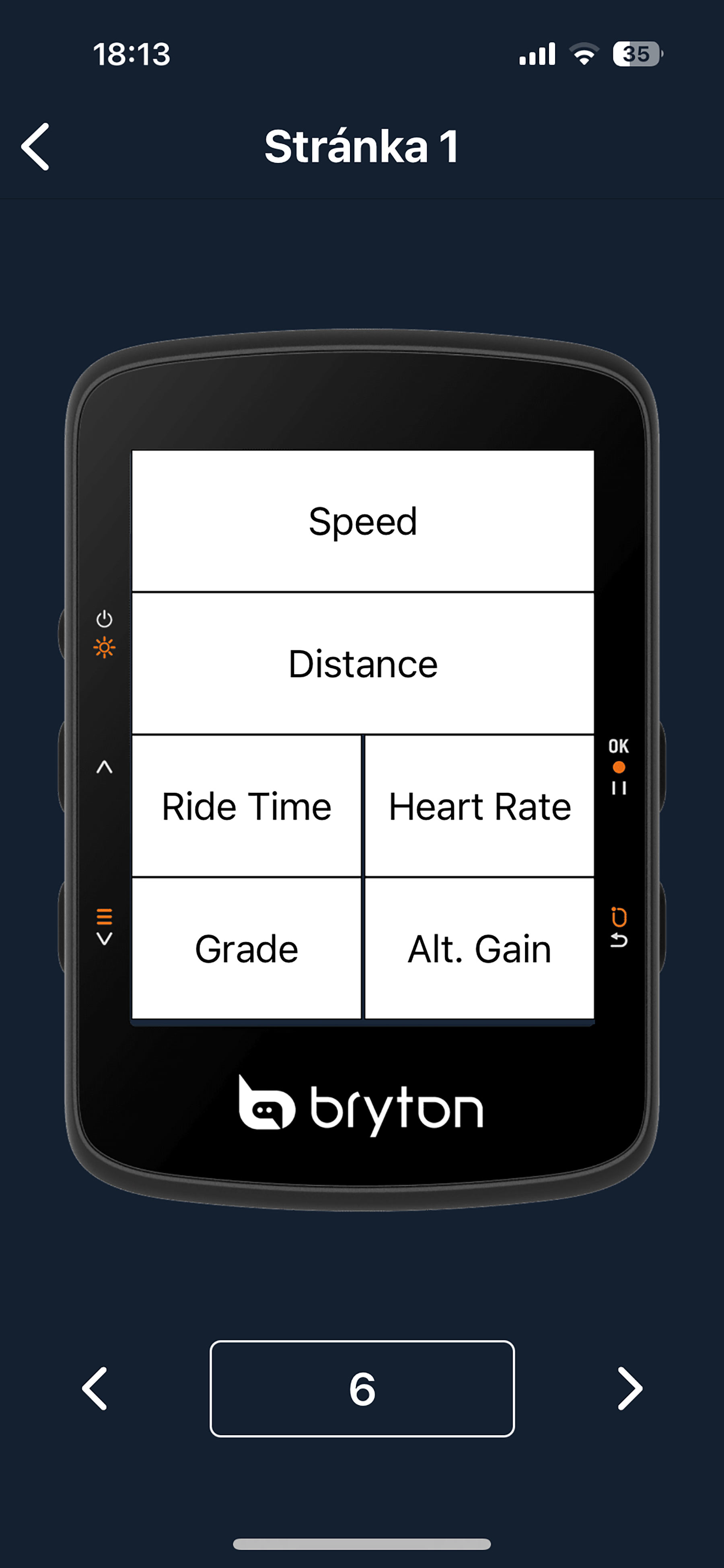Open the Heart Rate field
724x1568 pixels.
479,806
